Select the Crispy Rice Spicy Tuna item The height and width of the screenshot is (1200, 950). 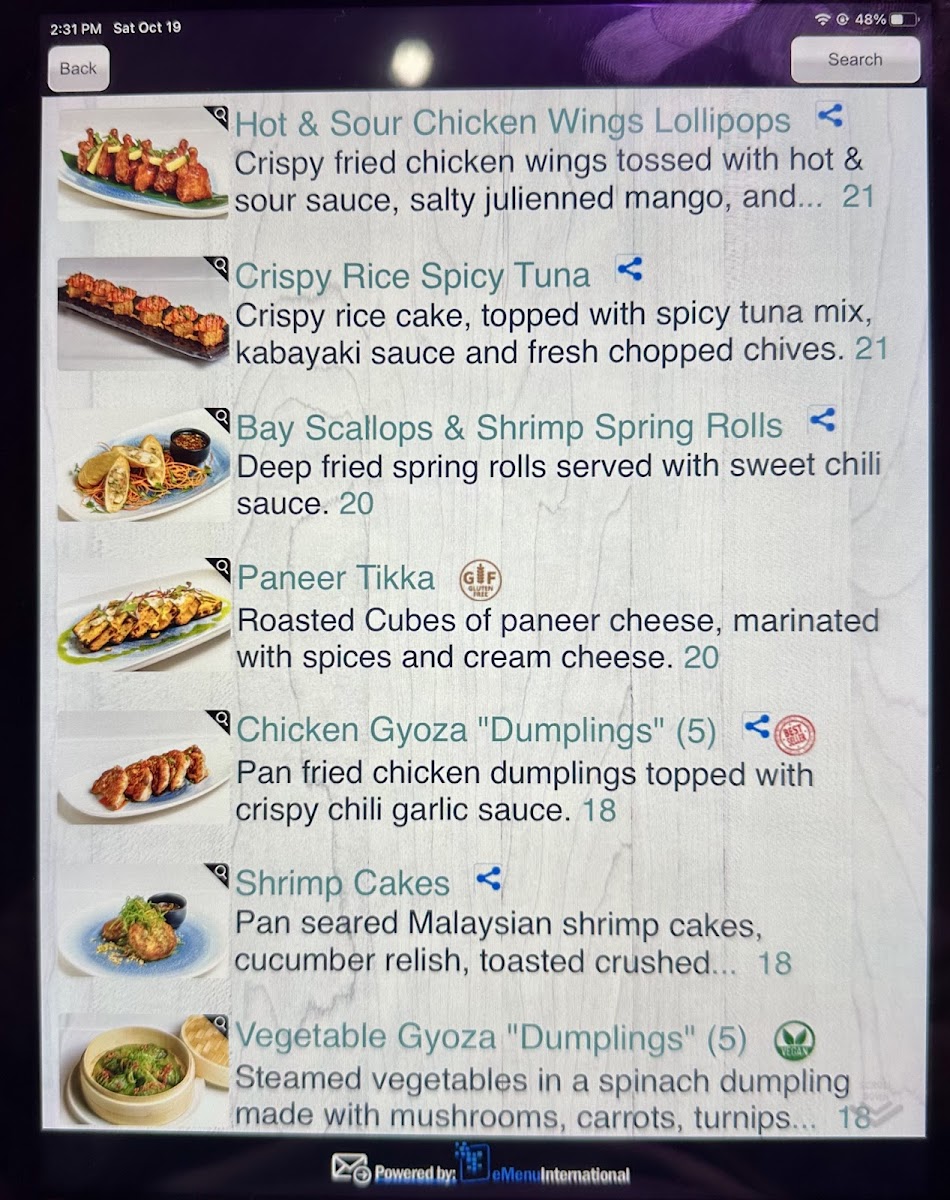click(412, 276)
